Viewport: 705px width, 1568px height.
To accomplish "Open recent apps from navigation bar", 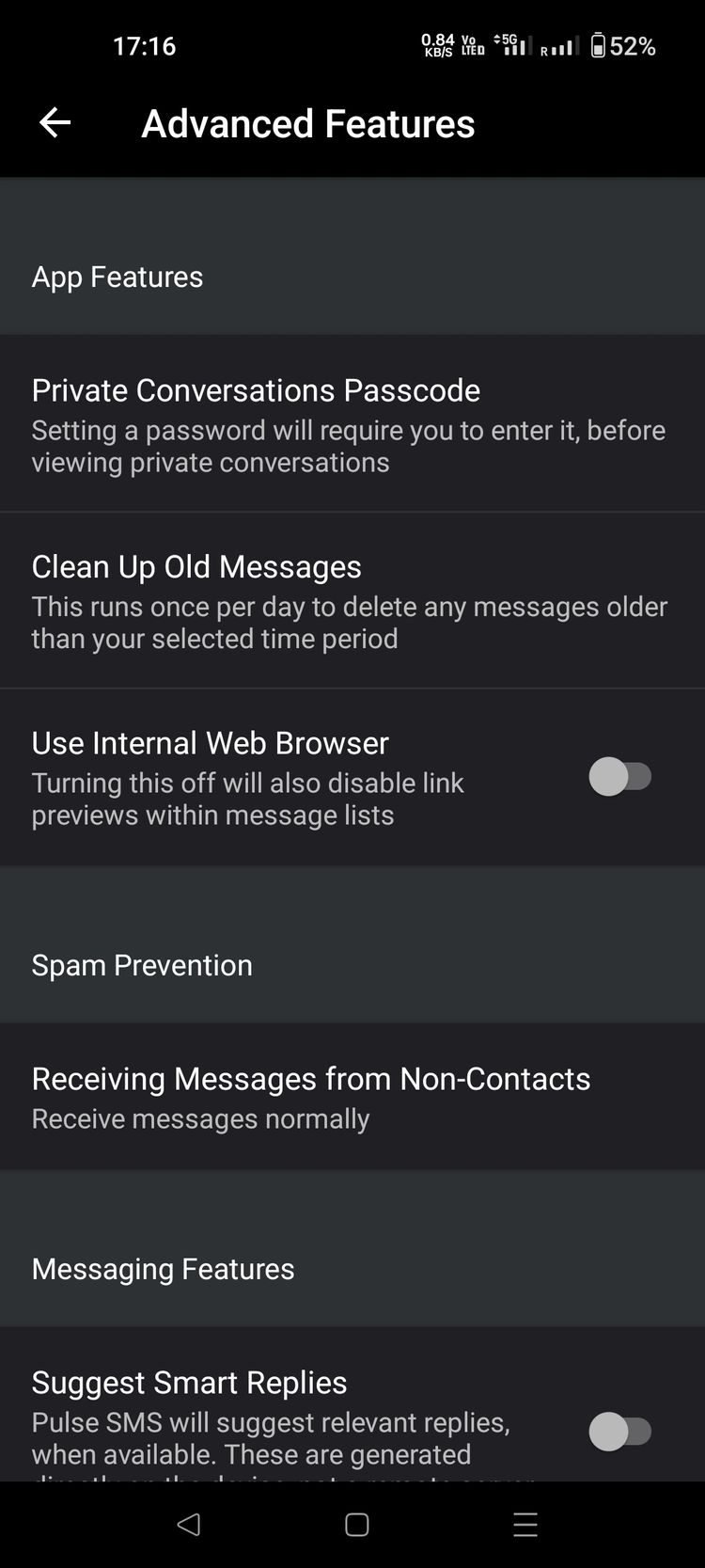I will click(525, 1525).
